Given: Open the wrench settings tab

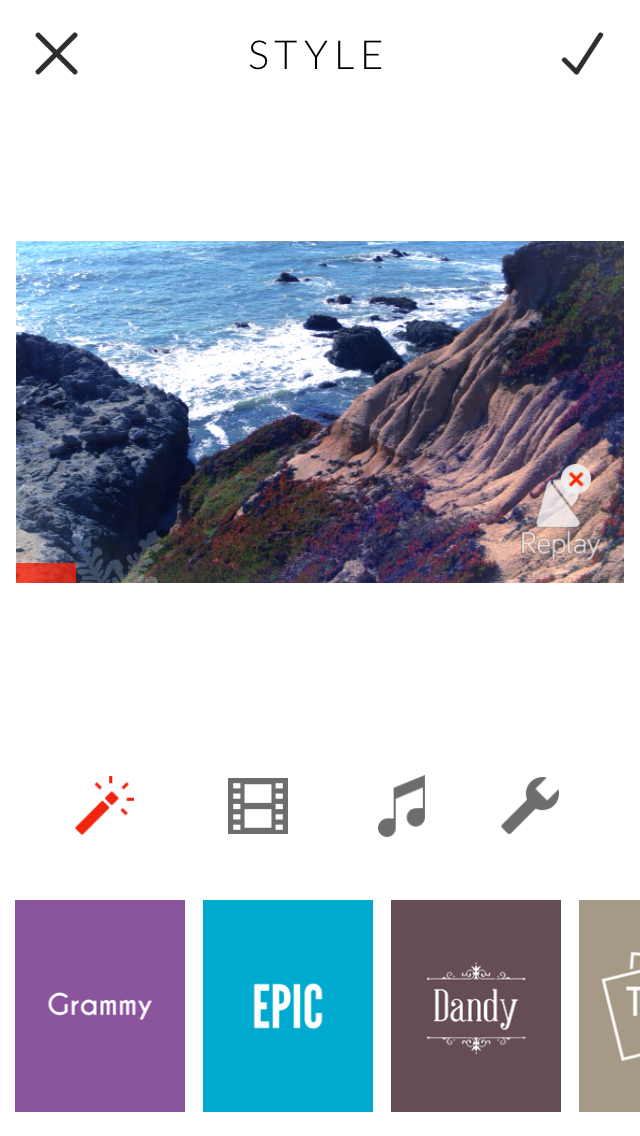Looking at the screenshot, I should pyautogui.click(x=531, y=806).
